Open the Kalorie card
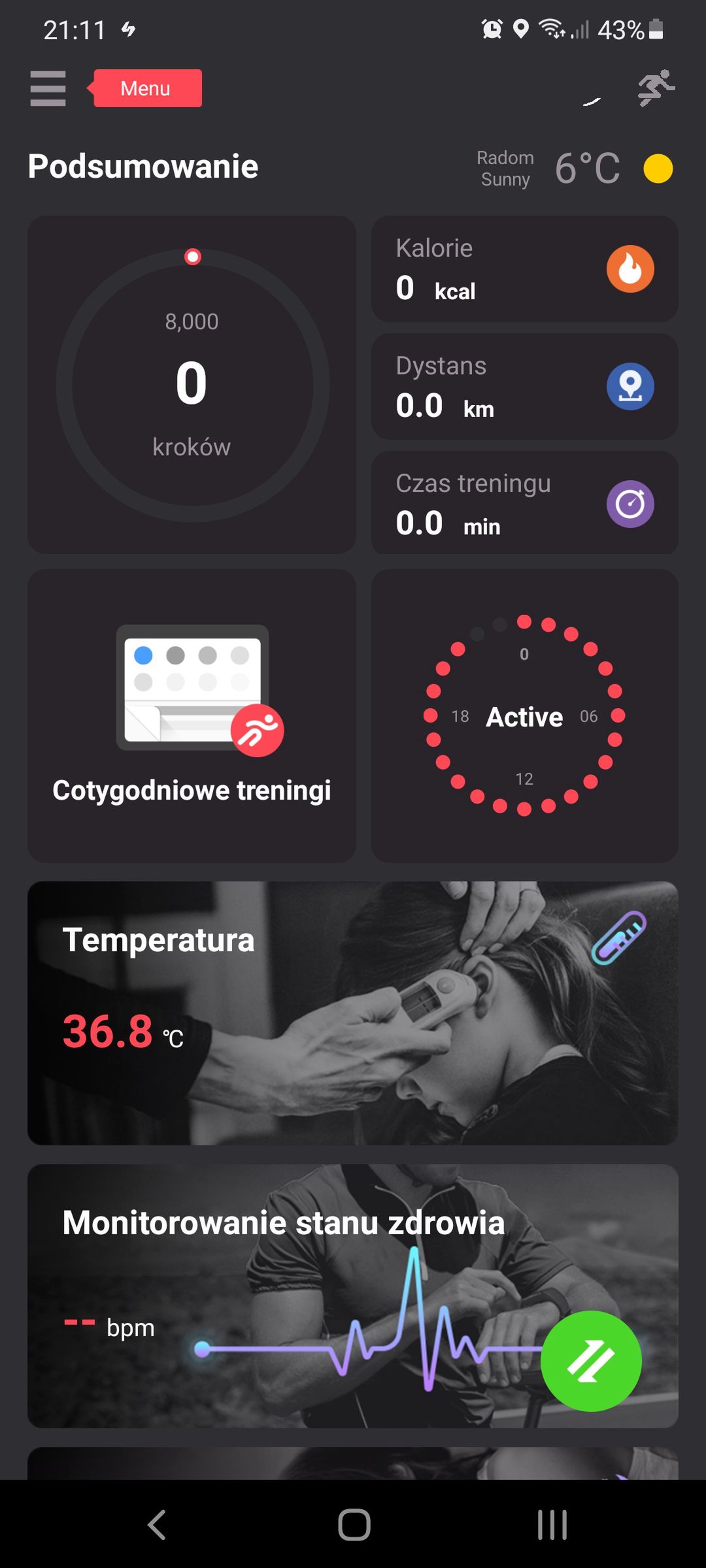The image size is (706, 1568). point(524,269)
